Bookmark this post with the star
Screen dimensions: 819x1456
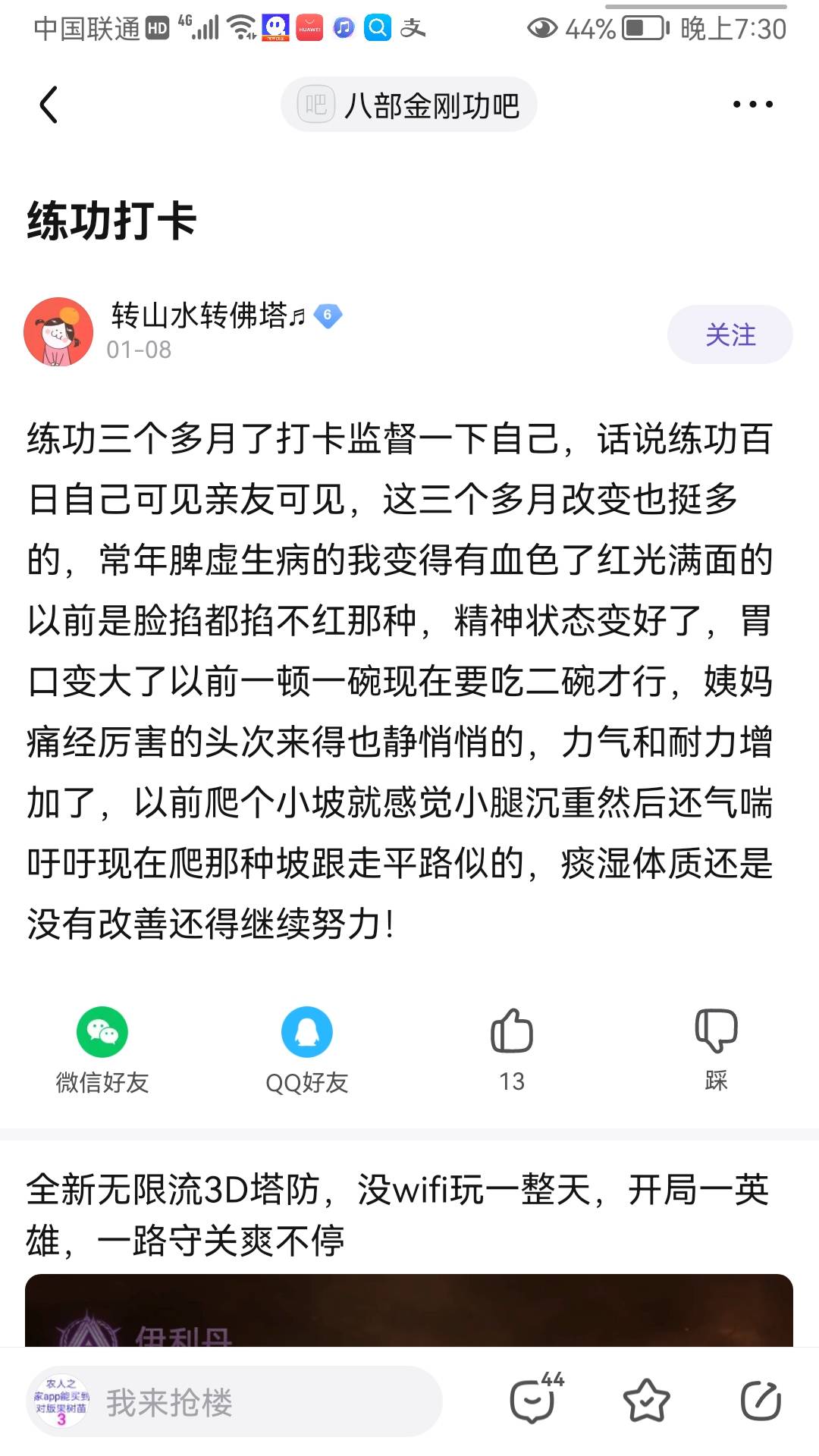646,1401
